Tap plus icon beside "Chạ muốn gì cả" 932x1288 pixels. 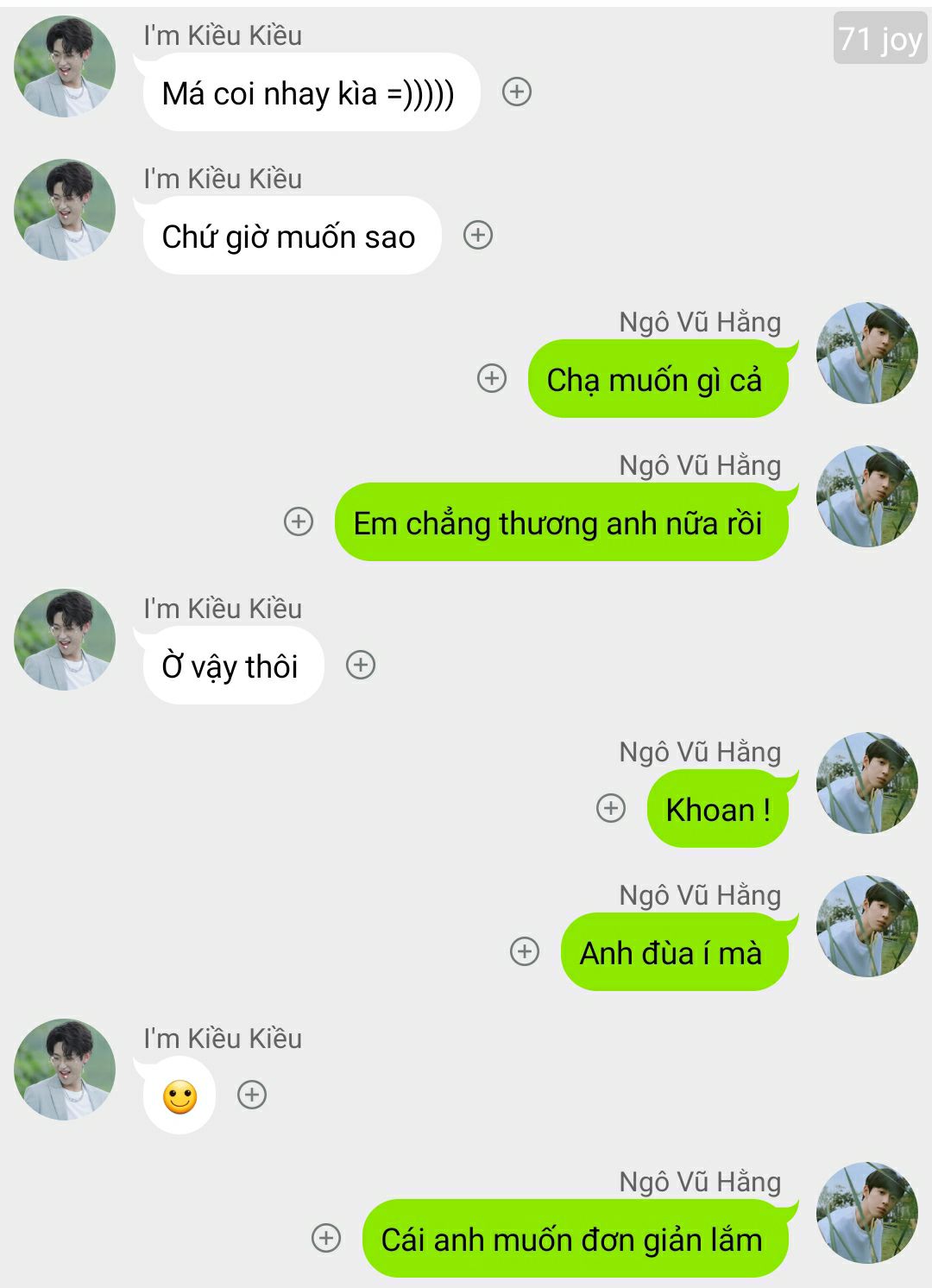492,378
